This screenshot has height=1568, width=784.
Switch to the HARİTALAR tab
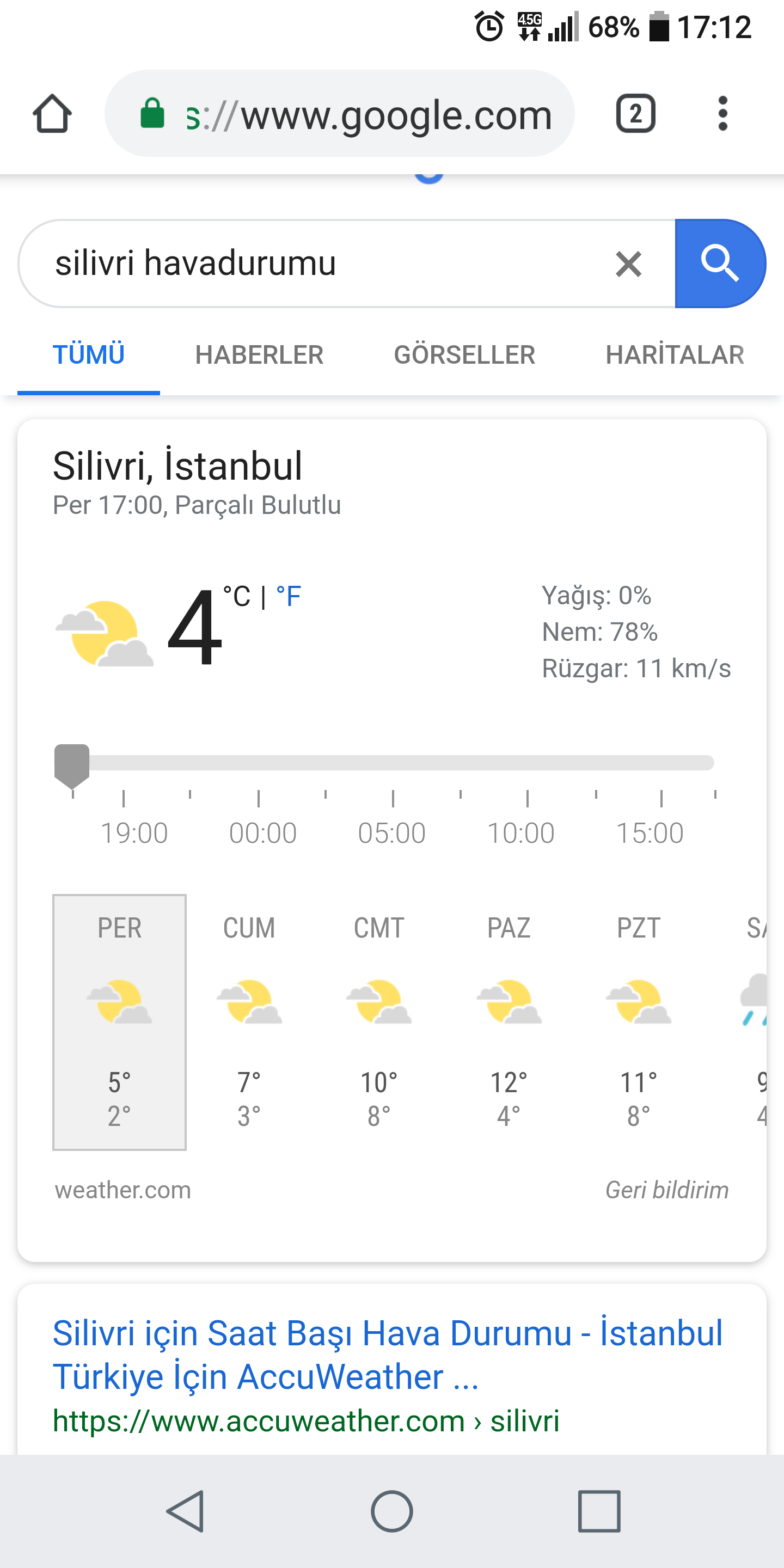[x=675, y=355]
